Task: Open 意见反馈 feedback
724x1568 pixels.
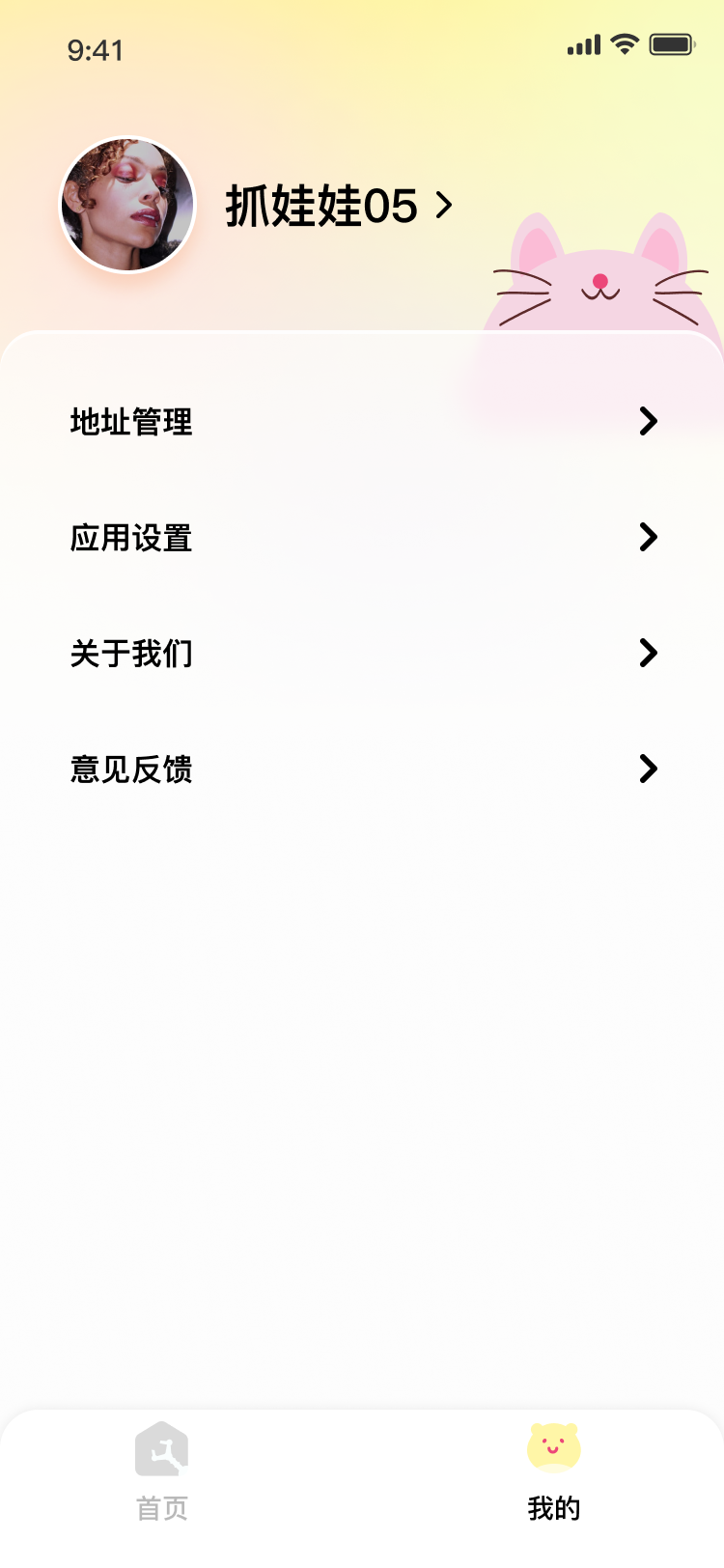Action: [x=362, y=769]
